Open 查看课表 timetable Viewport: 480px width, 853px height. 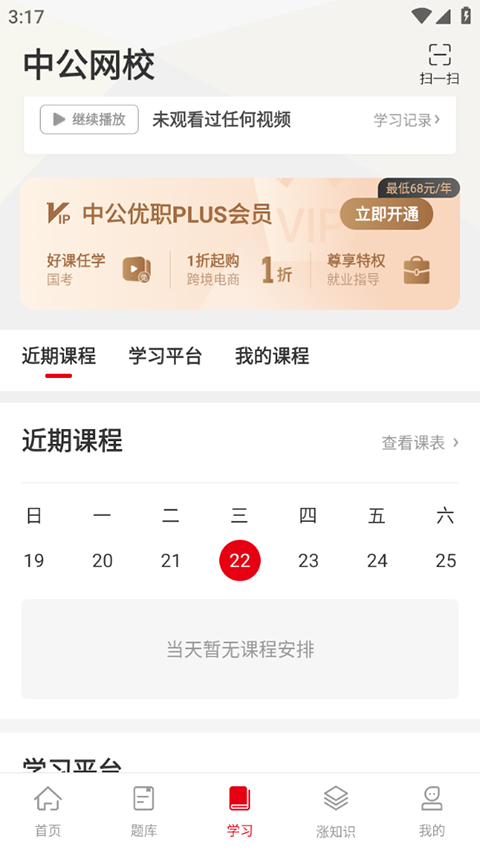(420, 443)
